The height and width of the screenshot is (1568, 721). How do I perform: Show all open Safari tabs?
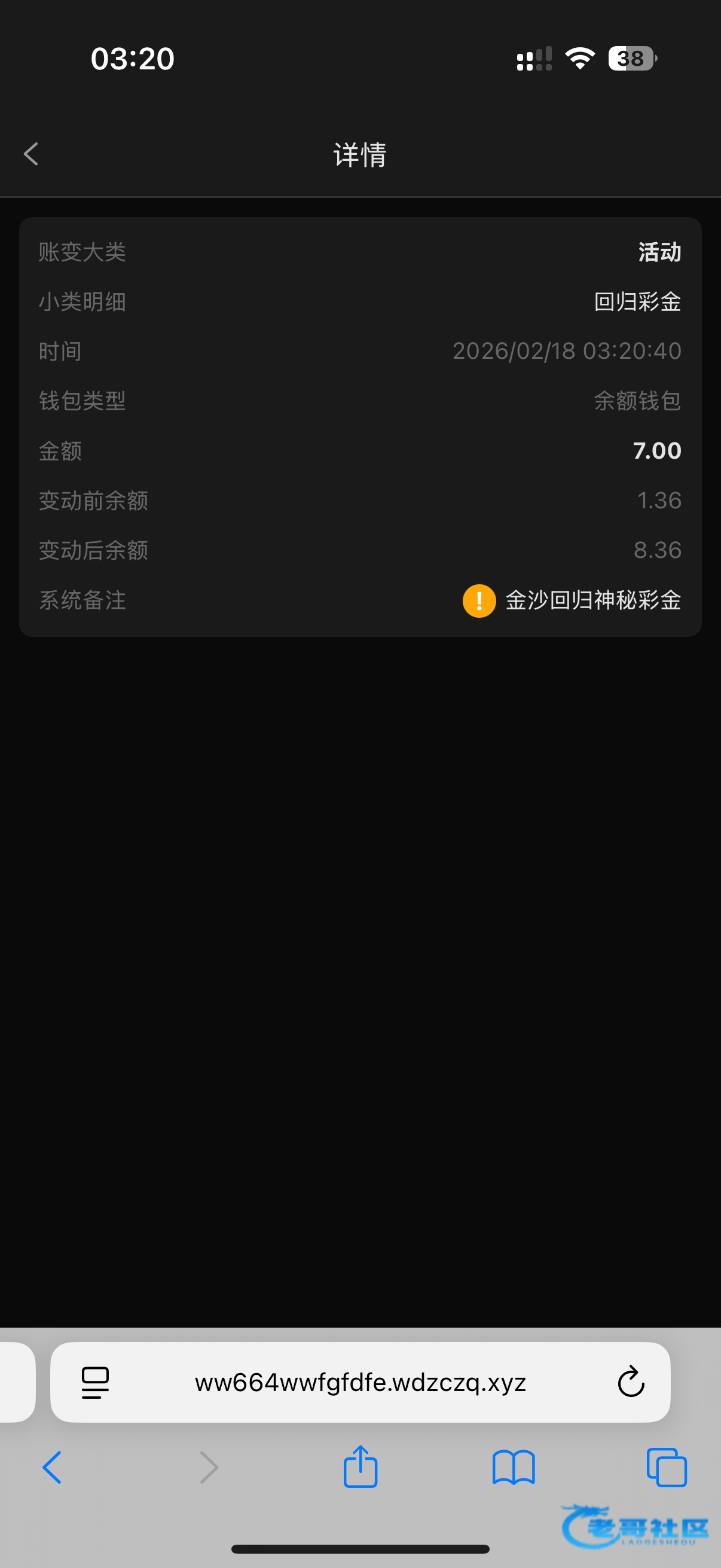coord(666,1468)
